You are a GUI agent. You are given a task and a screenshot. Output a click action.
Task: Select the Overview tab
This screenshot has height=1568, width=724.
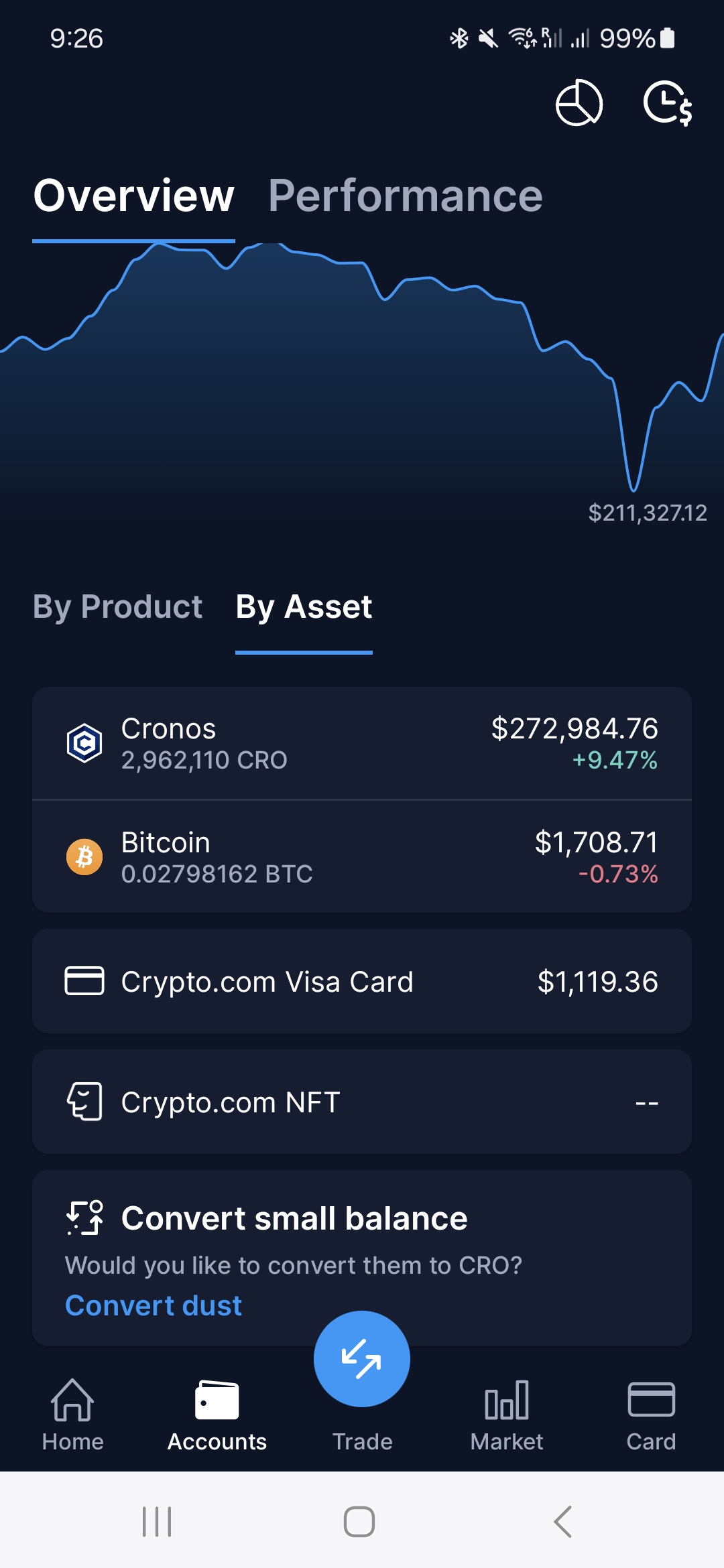[x=134, y=196]
